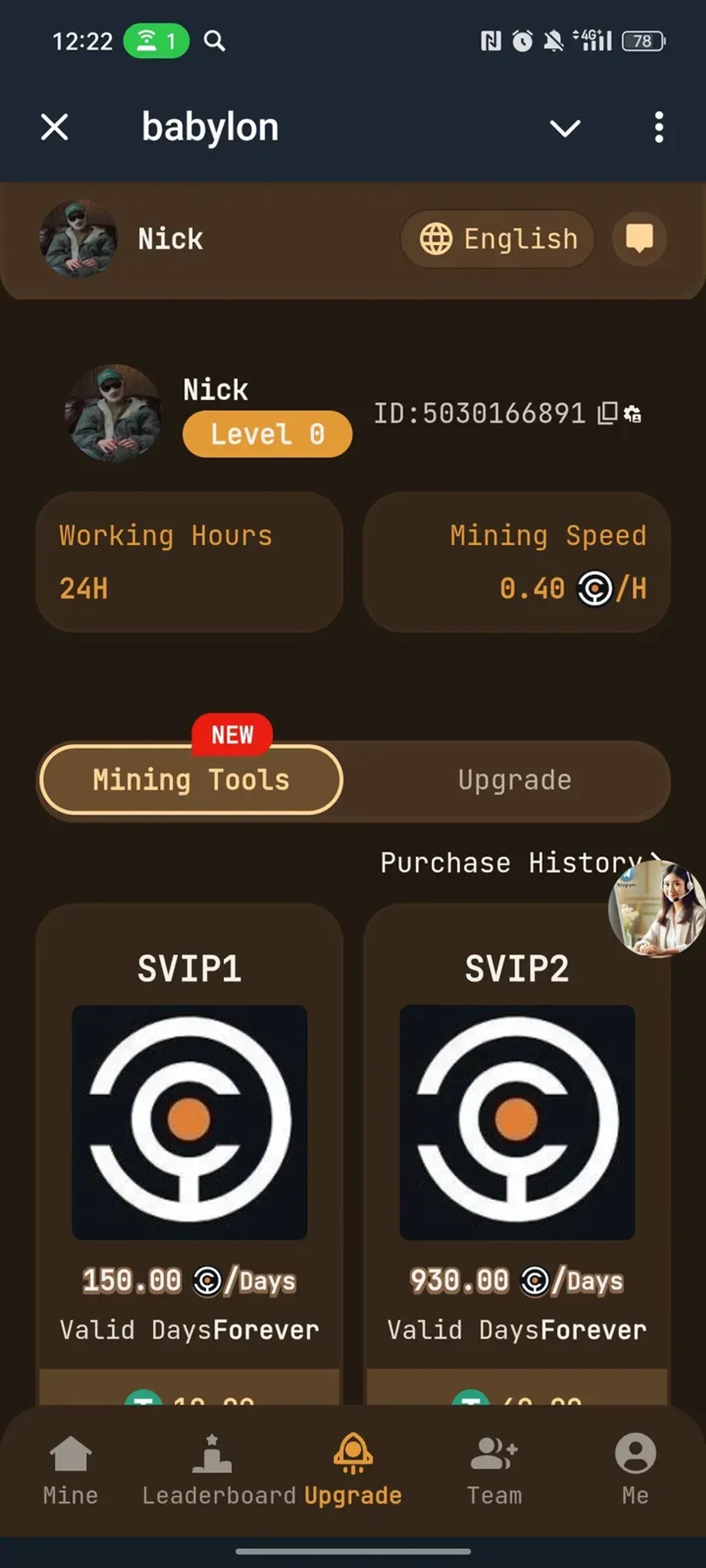Open the SVIP1 mining tool card

pyautogui.click(x=189, y=1121)
